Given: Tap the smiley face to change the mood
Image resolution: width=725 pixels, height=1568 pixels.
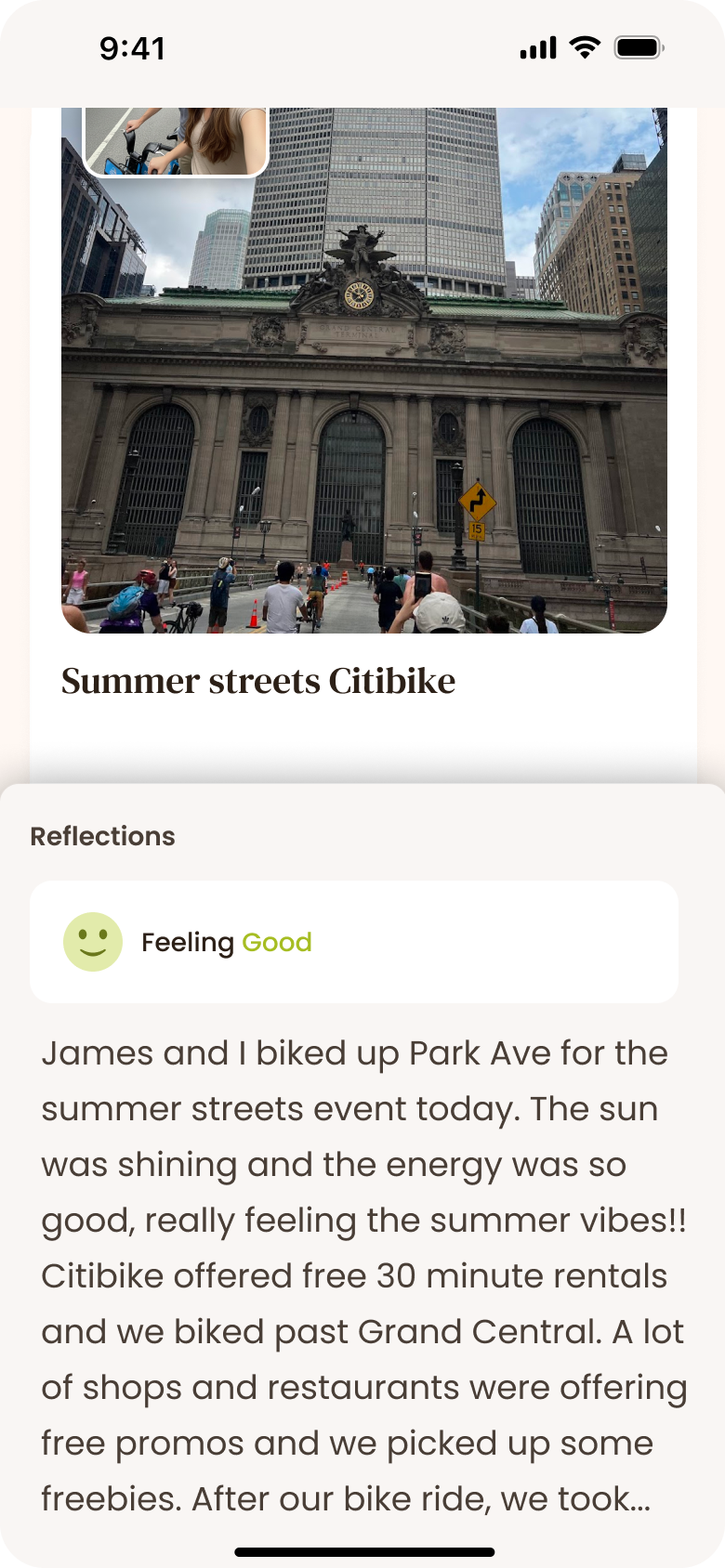Looking at the screenshot, I should coord(92,942).
